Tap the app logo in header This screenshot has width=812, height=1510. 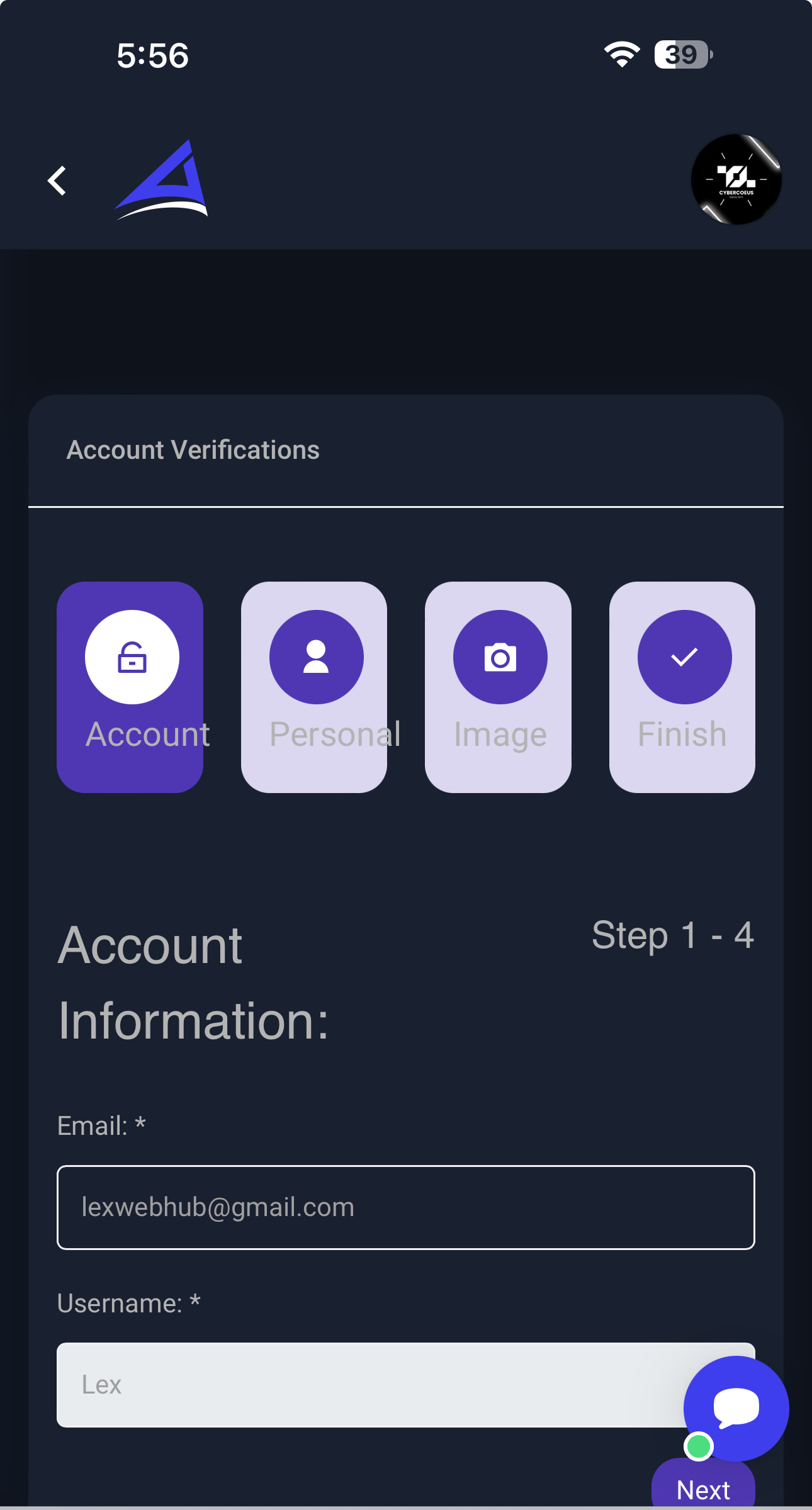162,179
